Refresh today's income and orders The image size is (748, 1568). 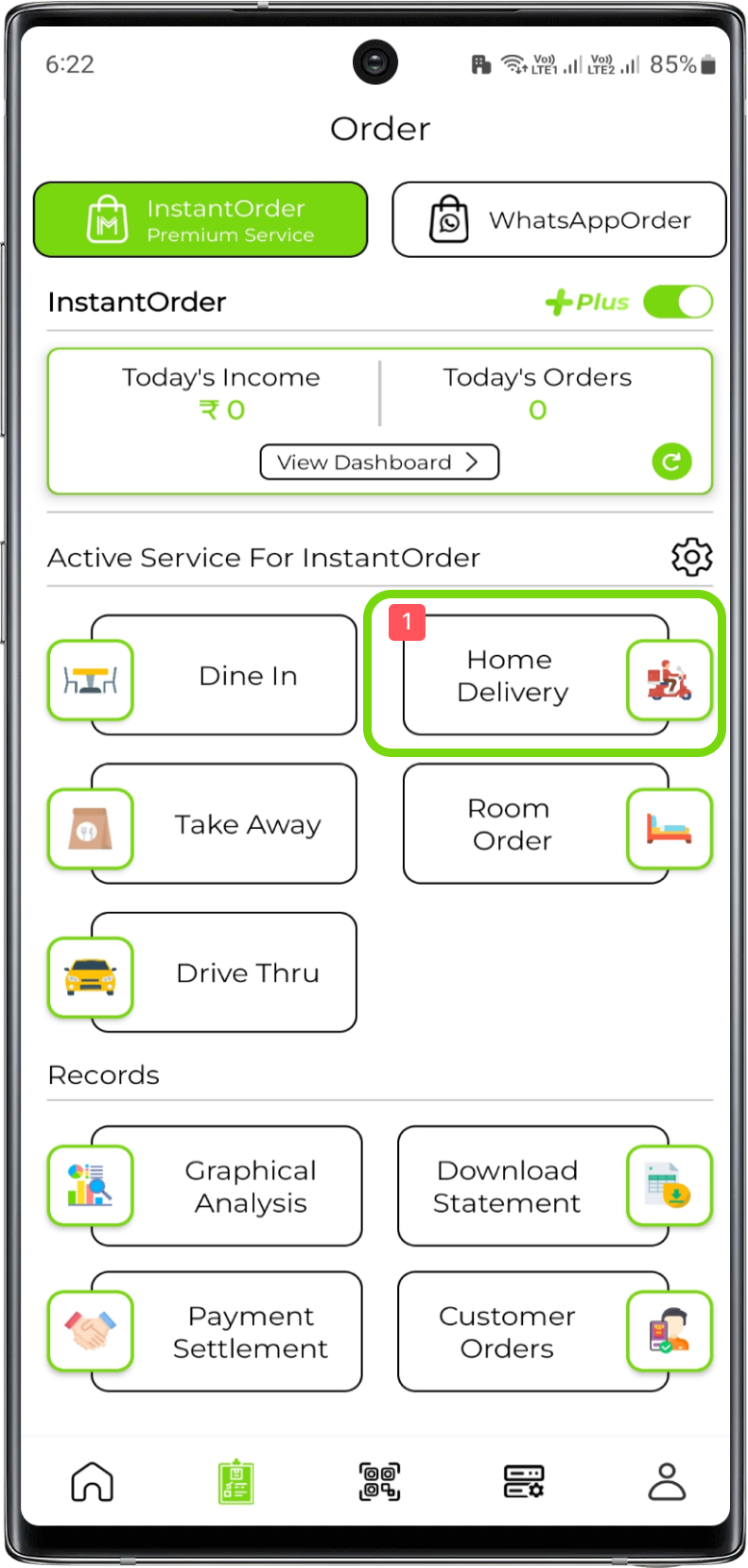coord(671,462)
